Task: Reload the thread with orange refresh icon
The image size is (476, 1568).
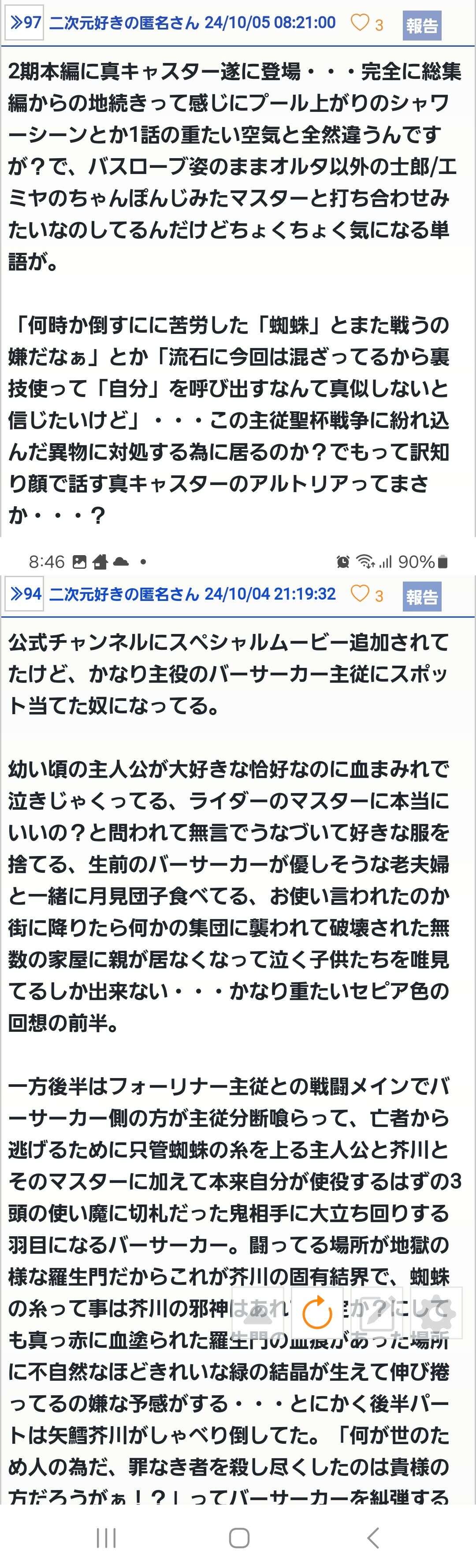Action: point(317,1314)
